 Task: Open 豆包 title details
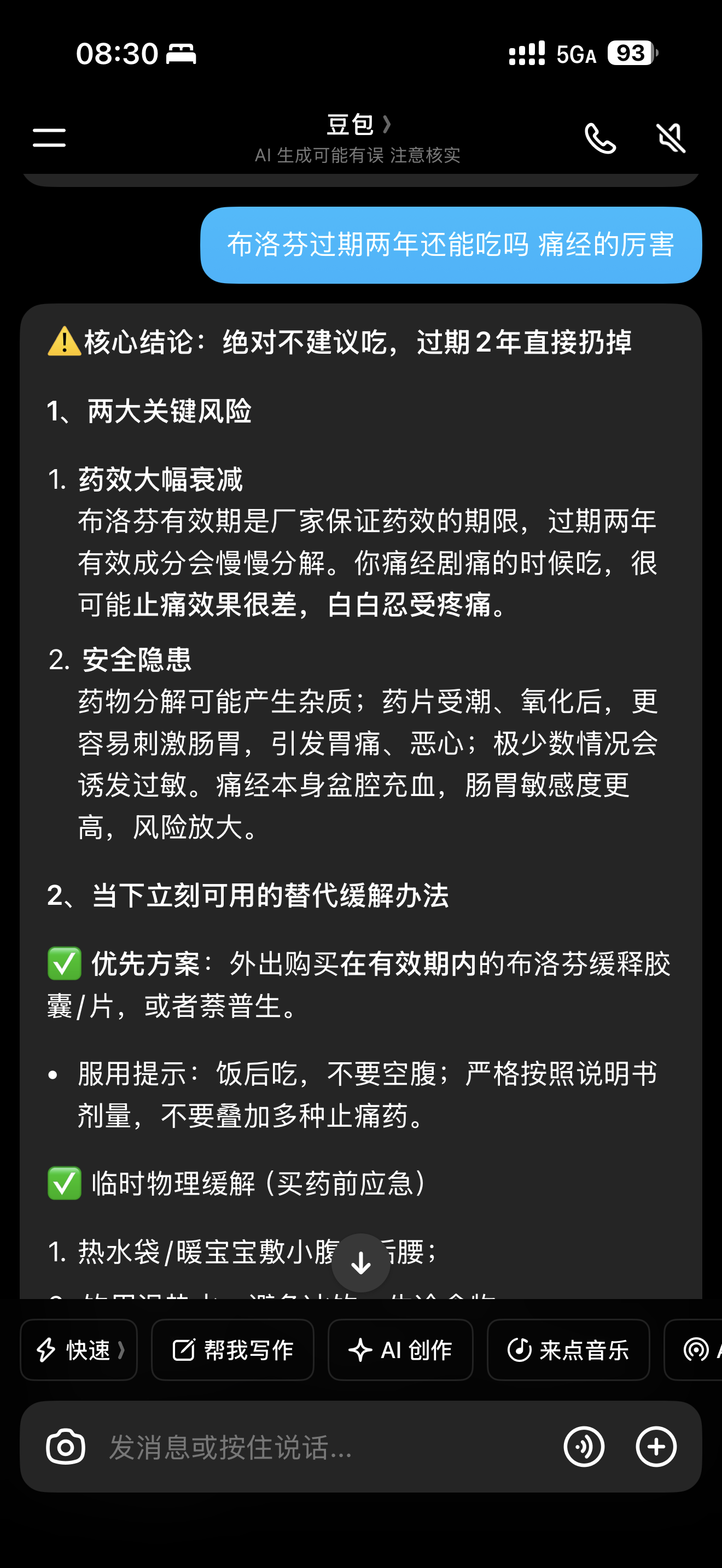point(359,125)
